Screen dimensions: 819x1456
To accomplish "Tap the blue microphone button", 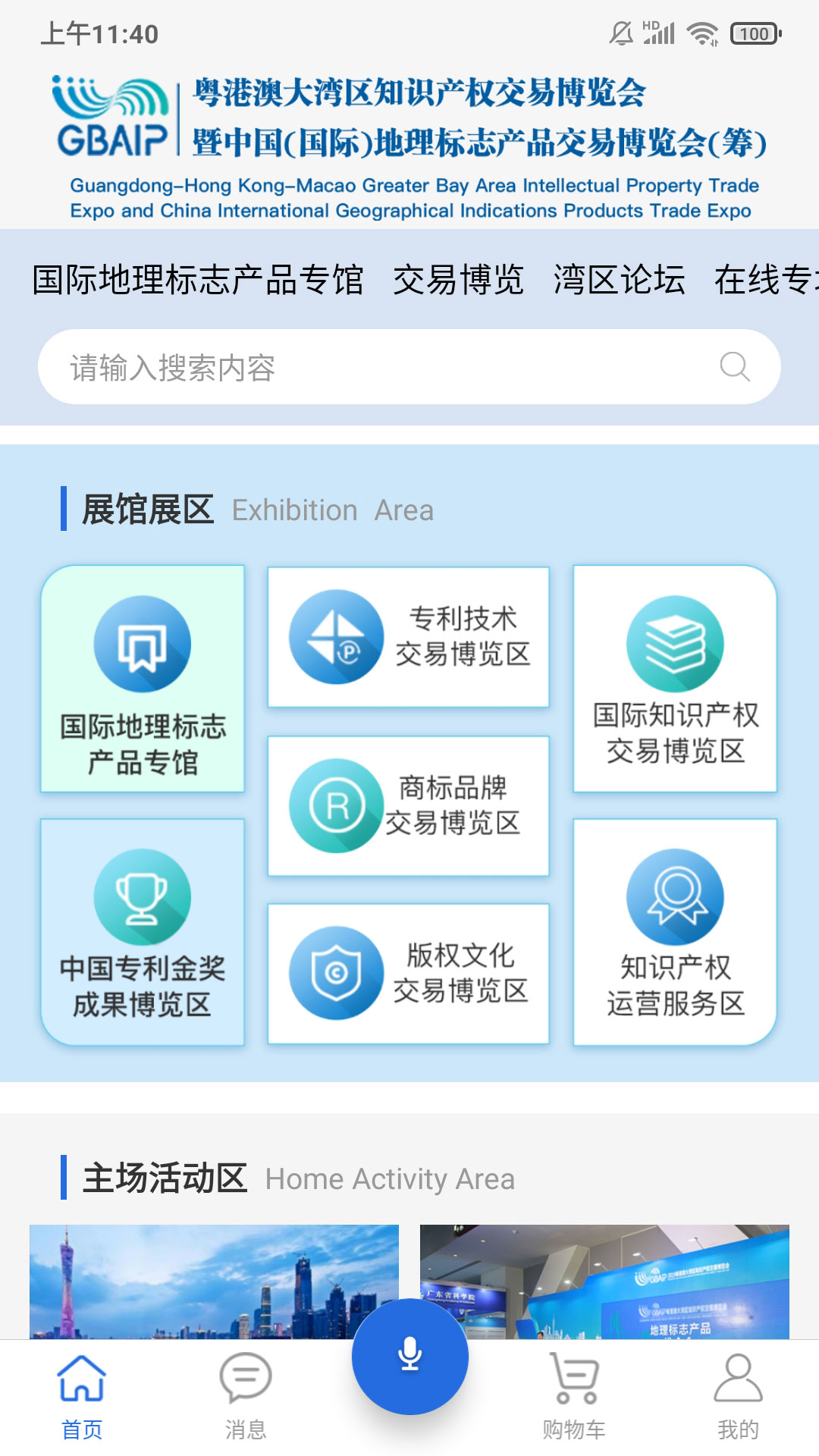I will [409, 1356].
